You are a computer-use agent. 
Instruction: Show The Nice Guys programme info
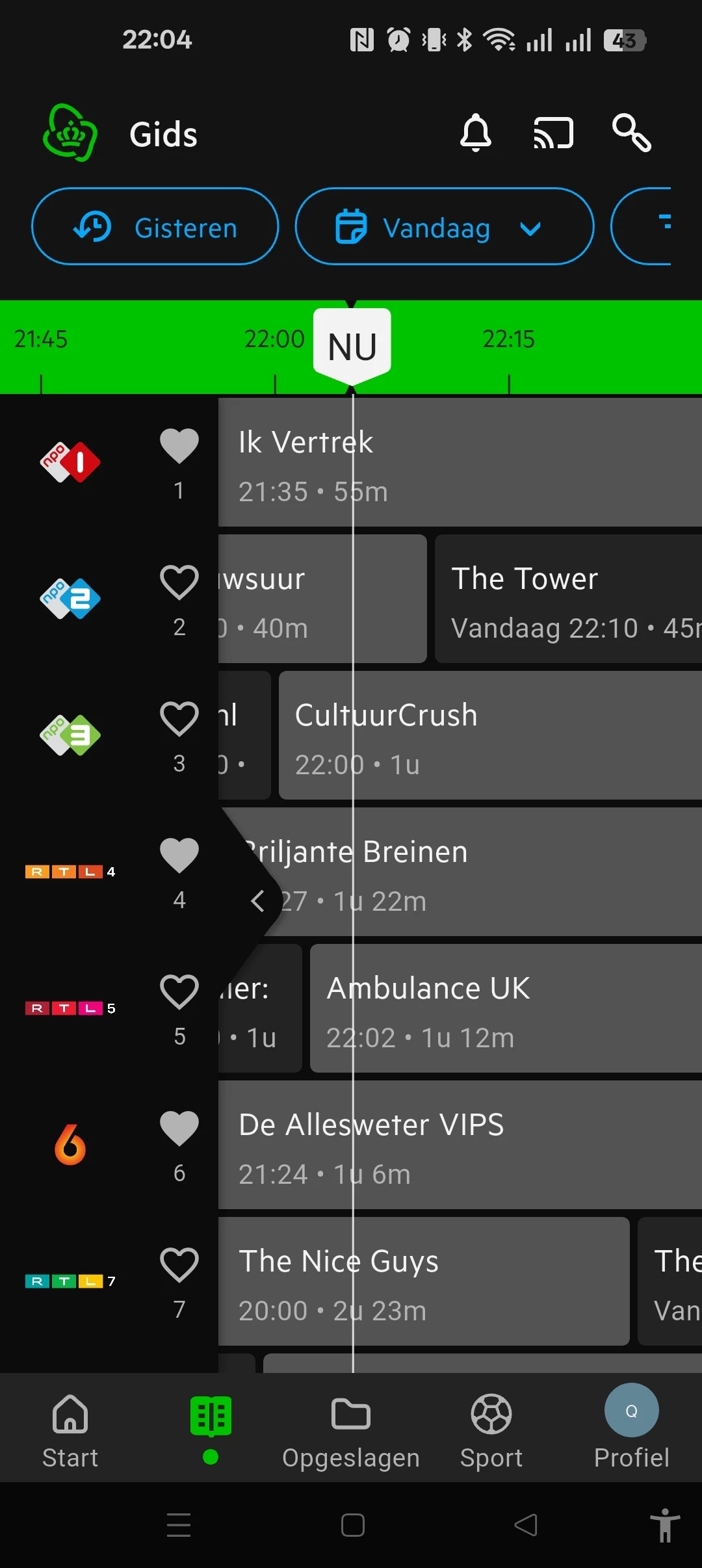[x=424, y=1281]
